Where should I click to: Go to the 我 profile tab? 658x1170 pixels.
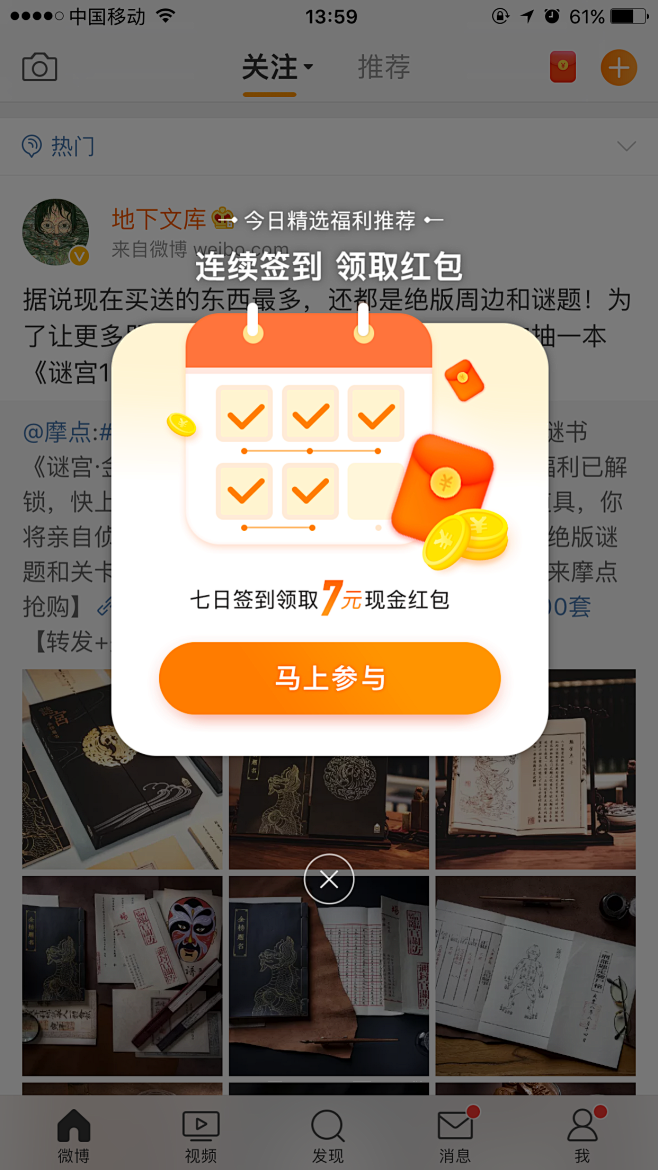point(582,1136)
